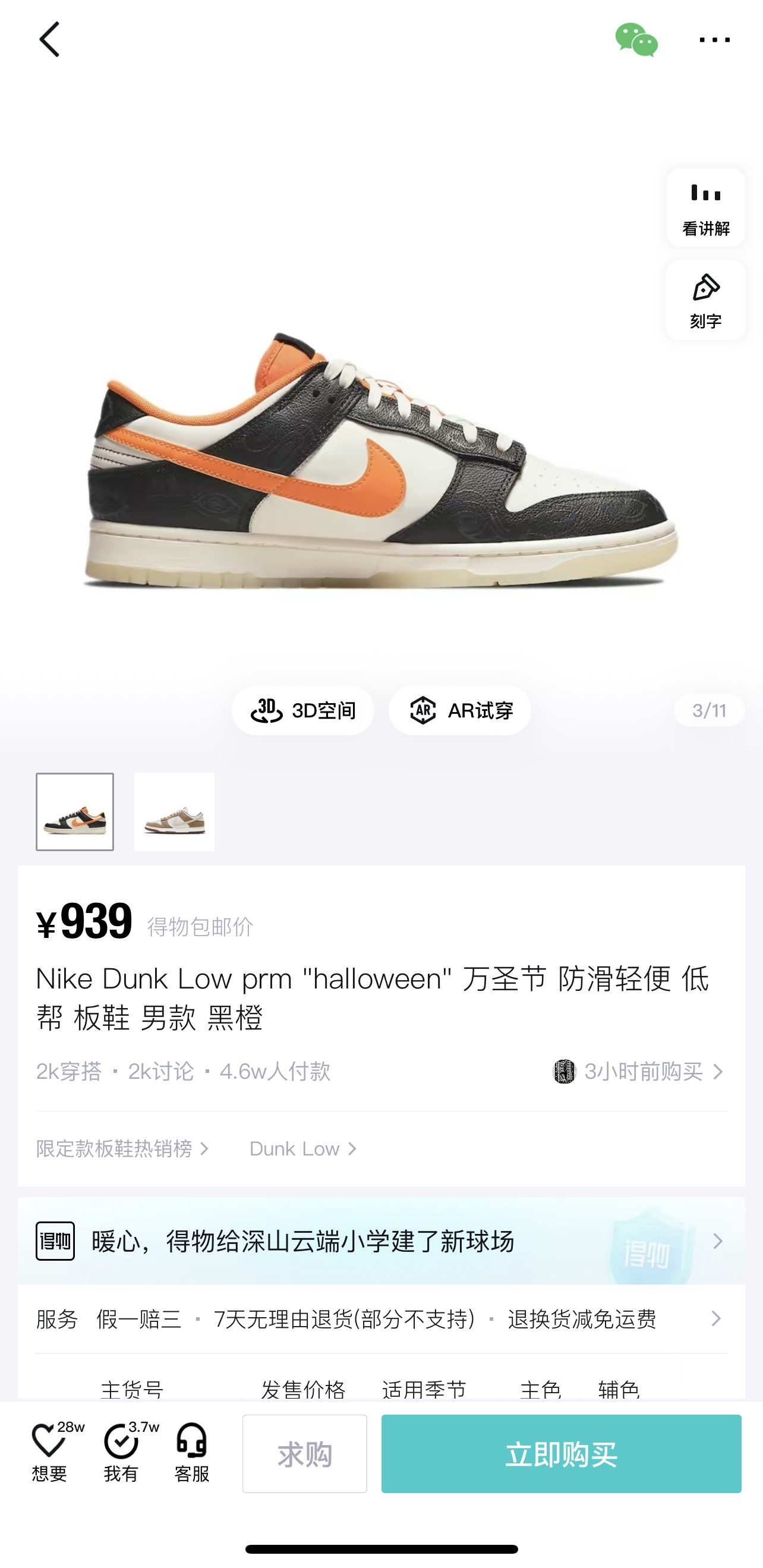Viewport: 763px width, 1568px height.
Task: Open the 限定款板鞋热销榜 ranking
Action: click(x=123, y=1148)
